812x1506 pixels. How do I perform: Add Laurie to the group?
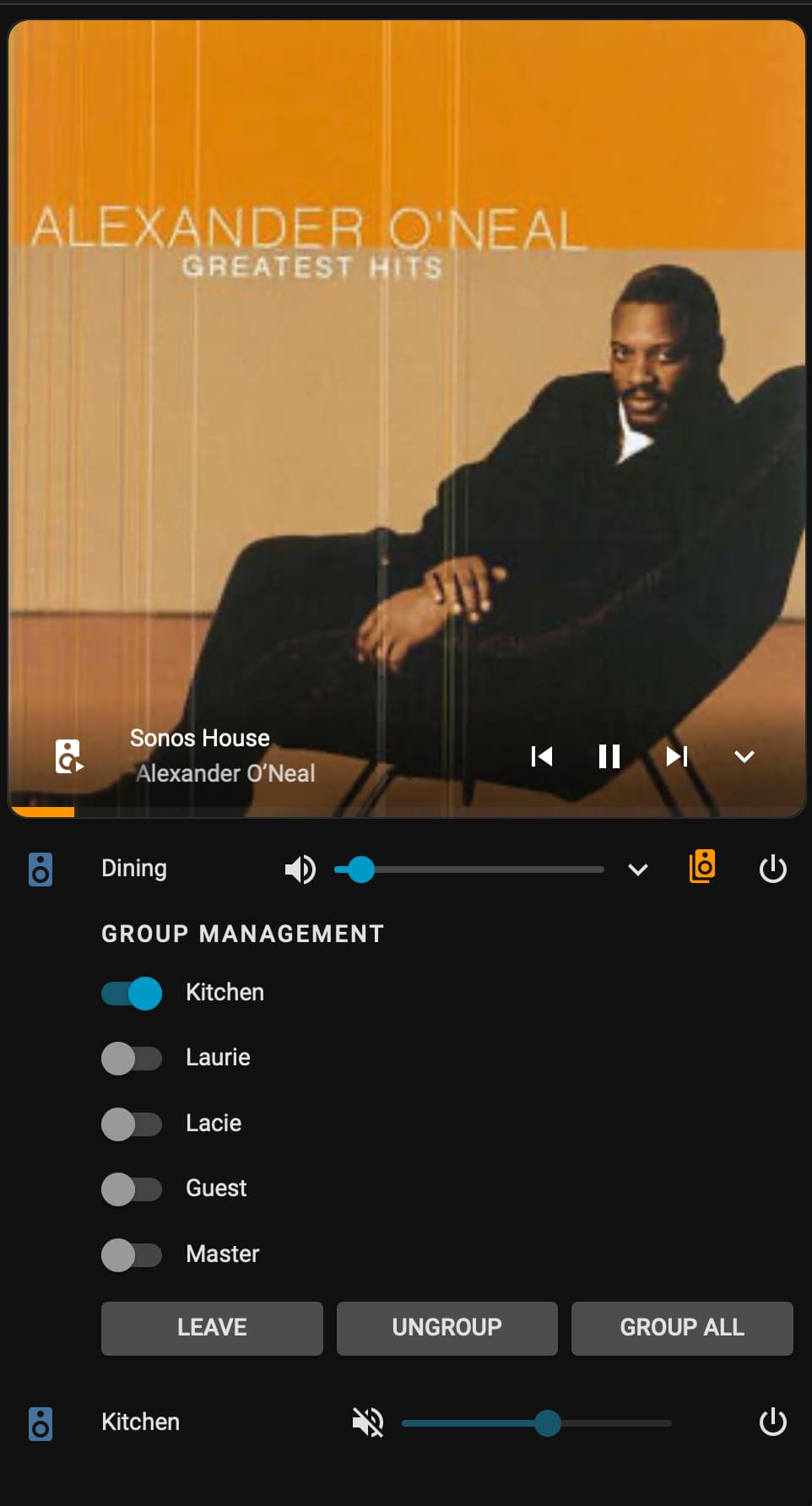(132, 1058)
